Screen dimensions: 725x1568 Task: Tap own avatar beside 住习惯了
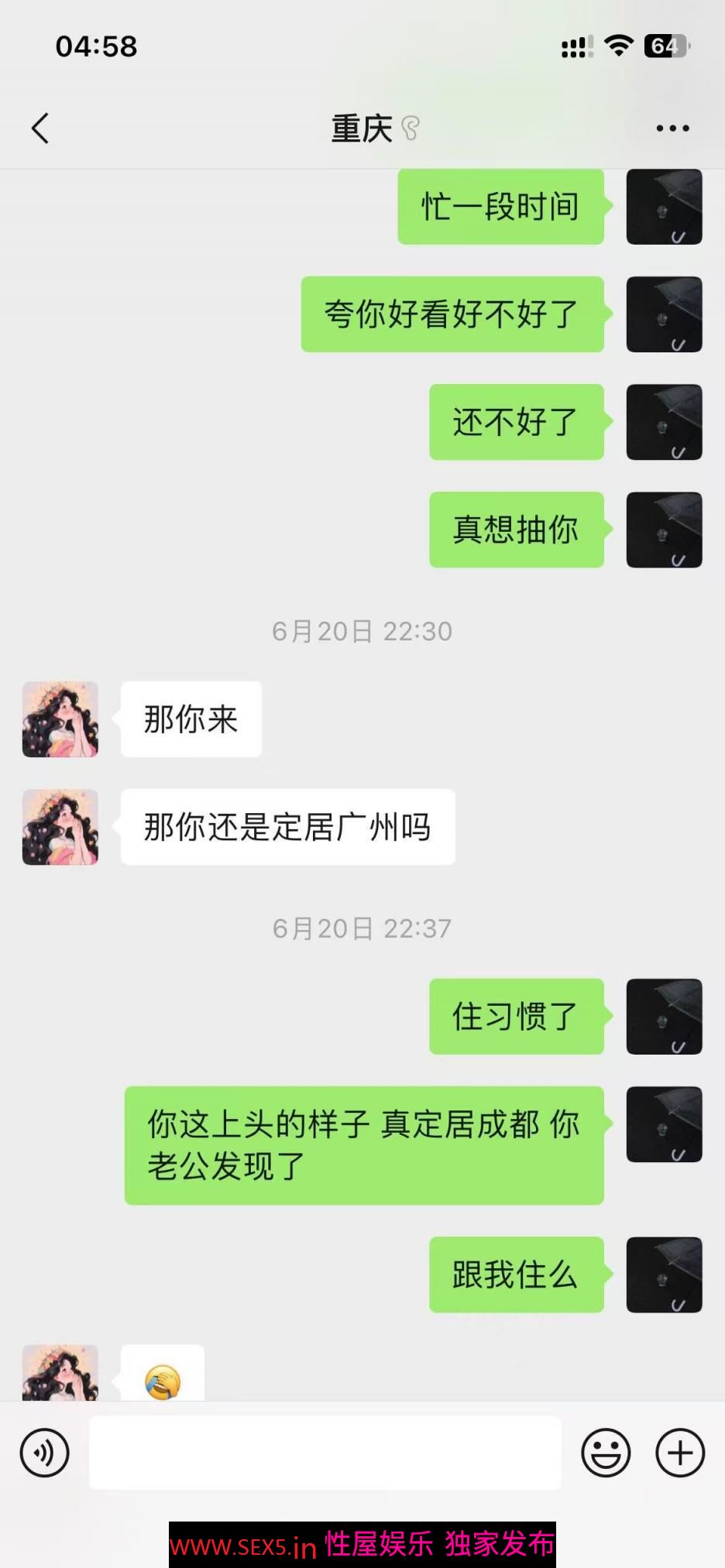coord(664,1016)
